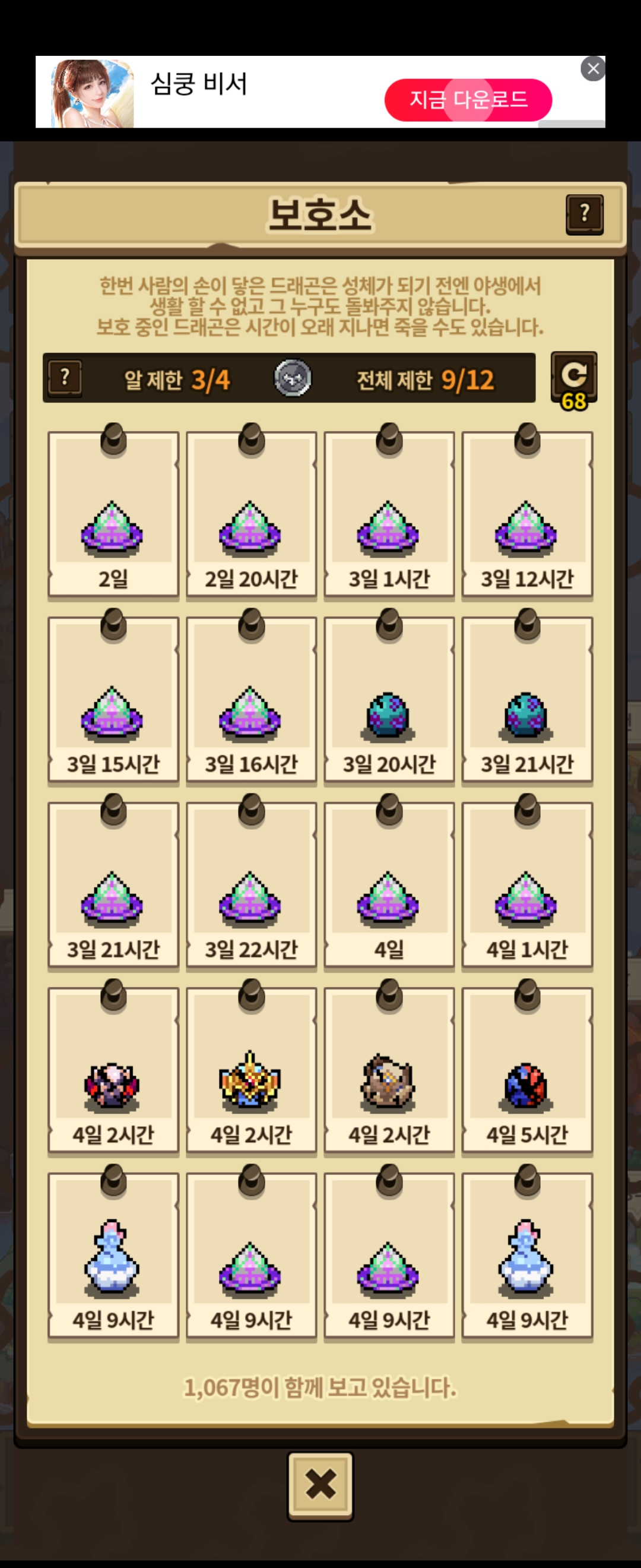This screenshot has width=641, height=1568.
Task: Choose the egg card labeled 3일 1시간
Action: coord(389,515)
